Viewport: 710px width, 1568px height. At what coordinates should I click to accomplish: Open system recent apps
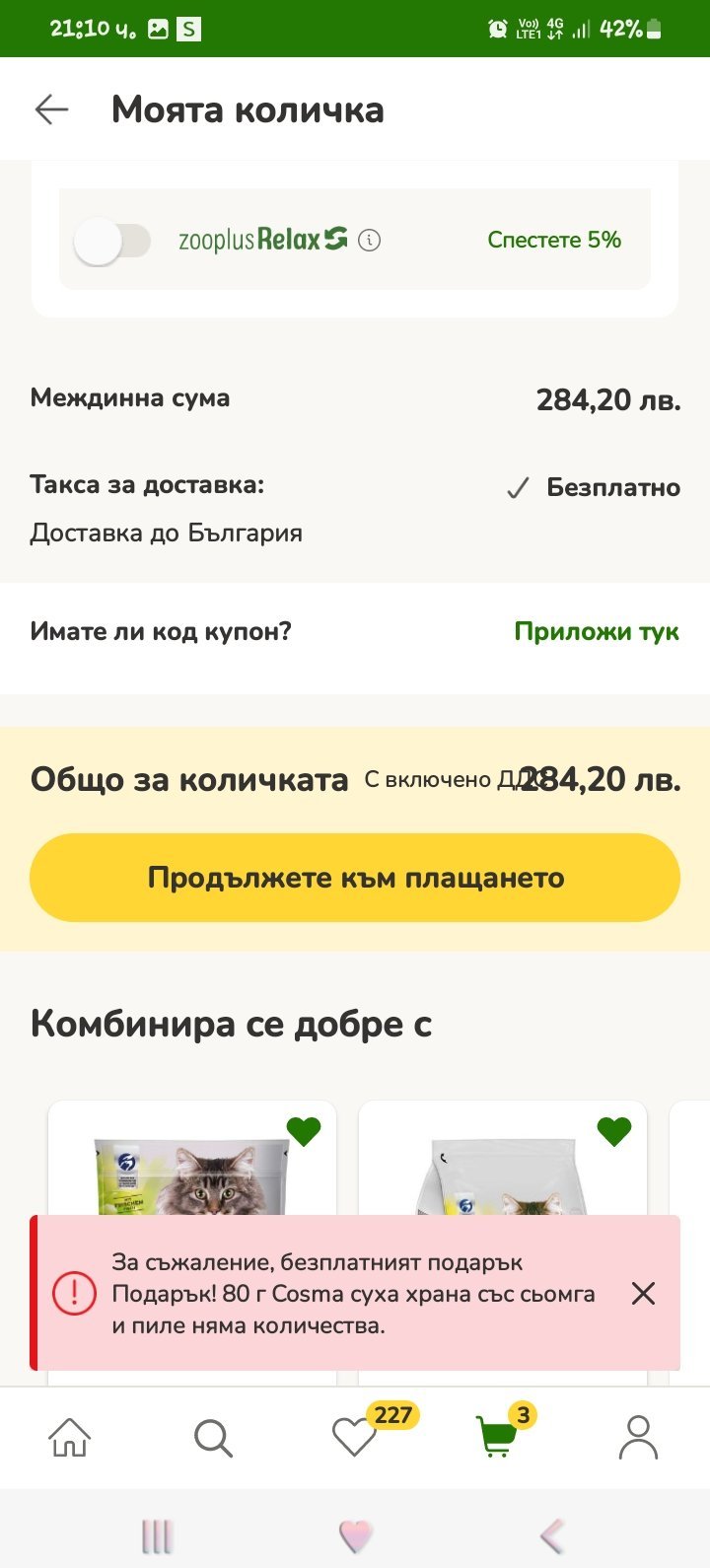tap(157, 1536)
